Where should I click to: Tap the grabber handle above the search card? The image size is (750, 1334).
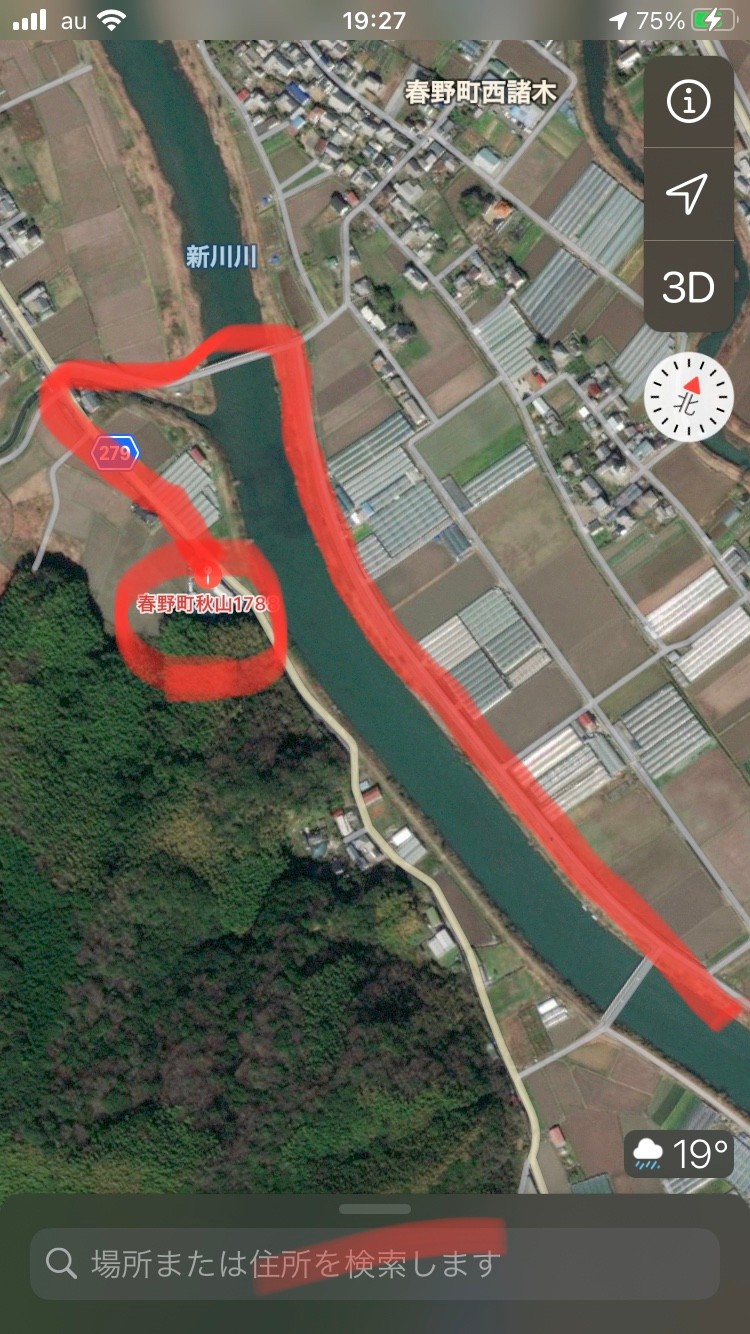(x=375, y=1209)
